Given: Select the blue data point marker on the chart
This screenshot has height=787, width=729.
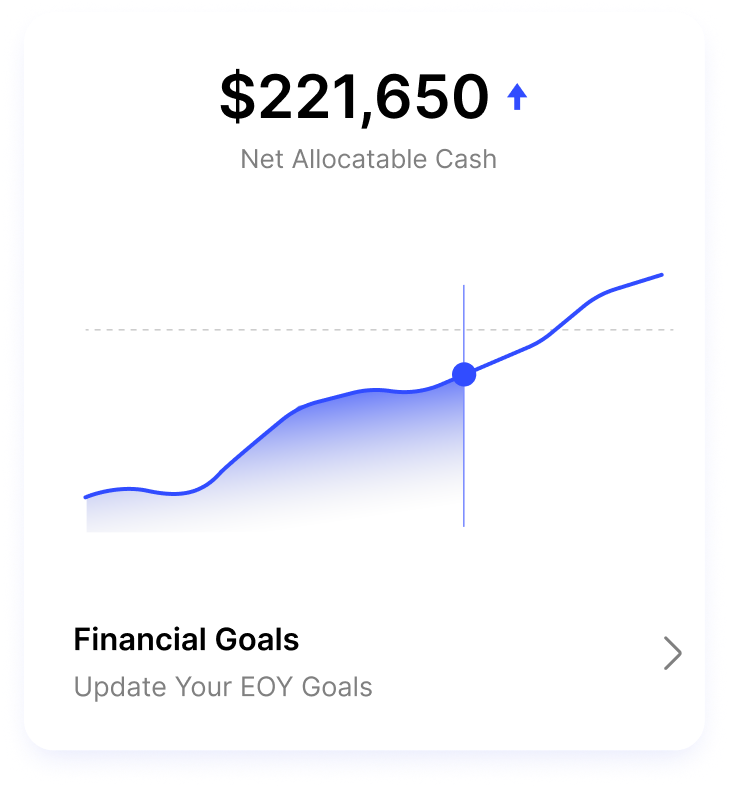Looking at the screenshot, I should (464, 375).
